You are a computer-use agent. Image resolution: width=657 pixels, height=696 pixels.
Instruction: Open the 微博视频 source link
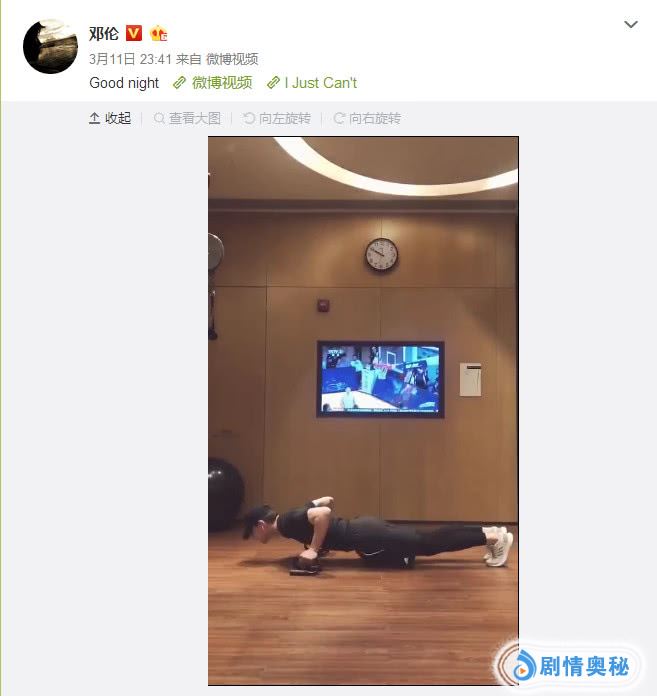pos(232,59)
